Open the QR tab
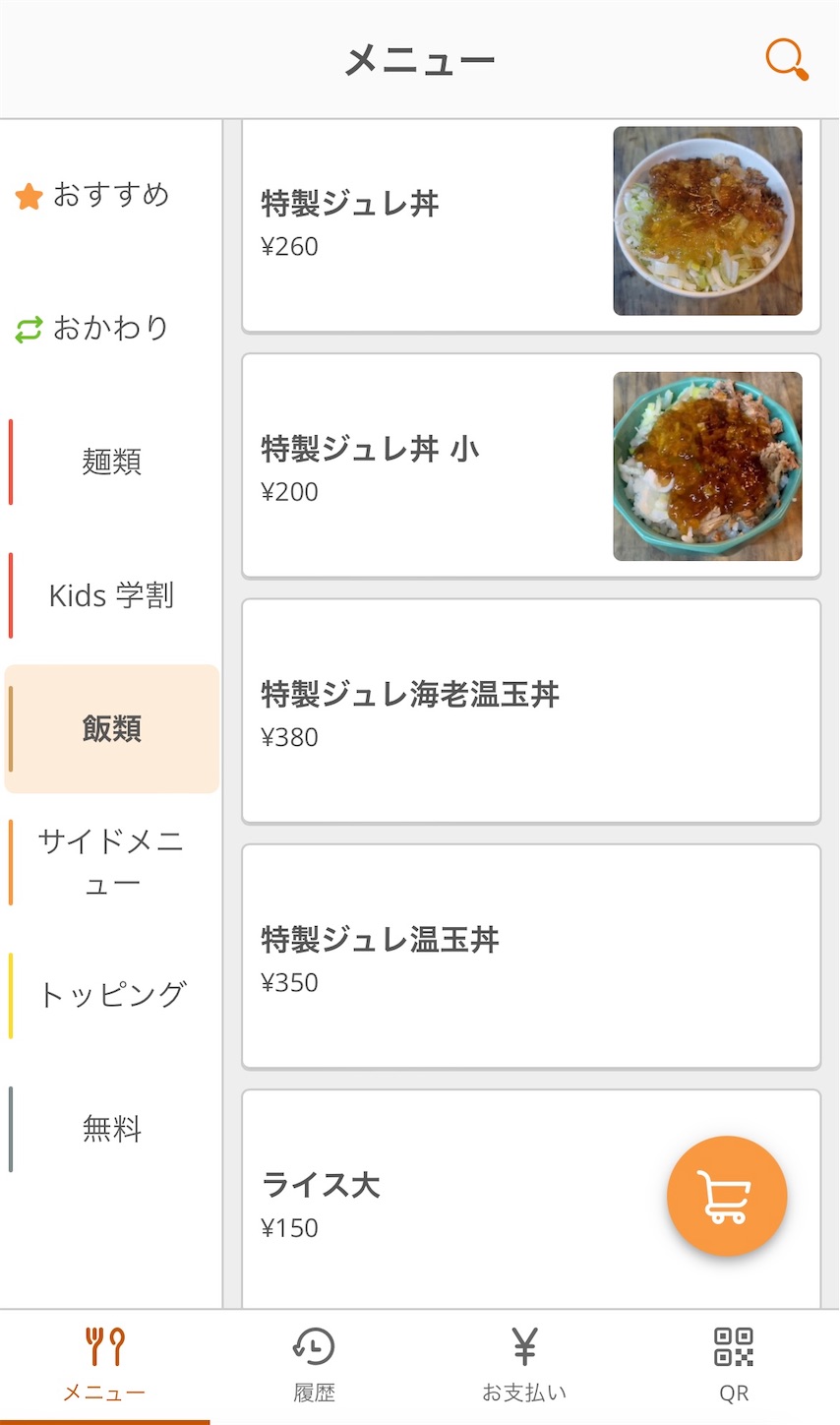The image size is (840, 1425). point(734,1366)
